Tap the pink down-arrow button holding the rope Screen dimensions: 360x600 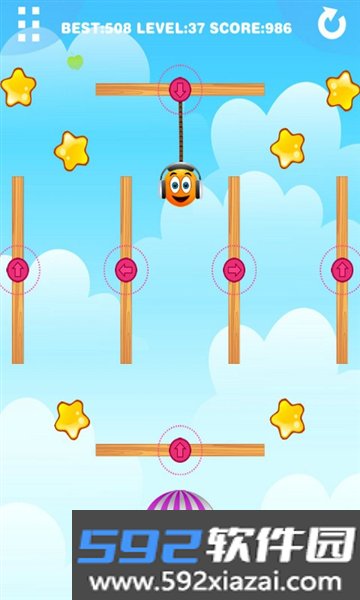pos(180,90)
